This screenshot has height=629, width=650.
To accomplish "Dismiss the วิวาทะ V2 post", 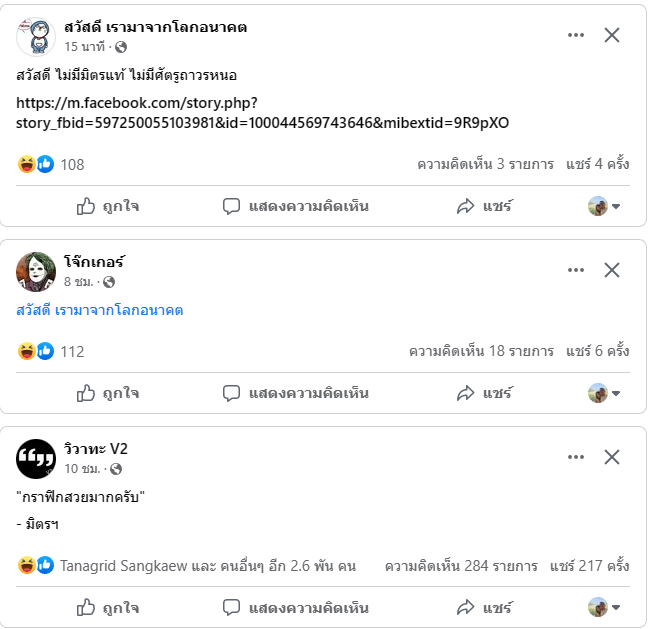I will coord(612,457).
